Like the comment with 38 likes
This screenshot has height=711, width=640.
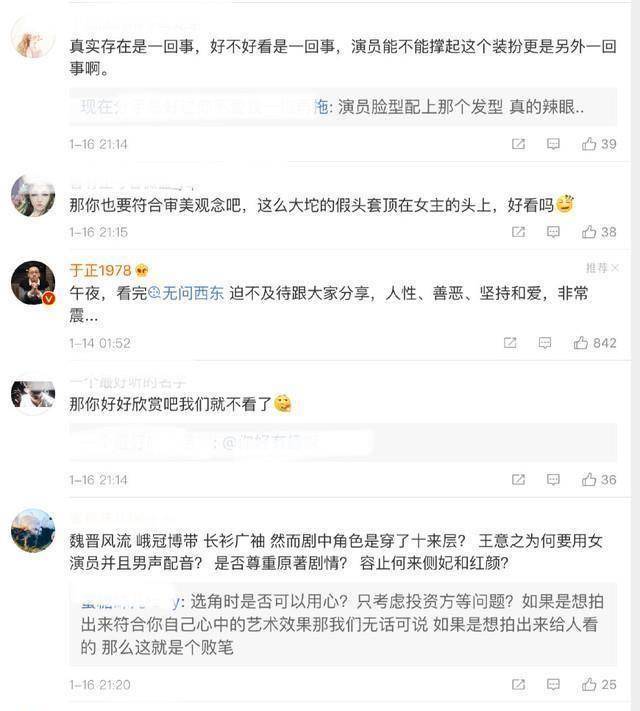pos(590,232)
